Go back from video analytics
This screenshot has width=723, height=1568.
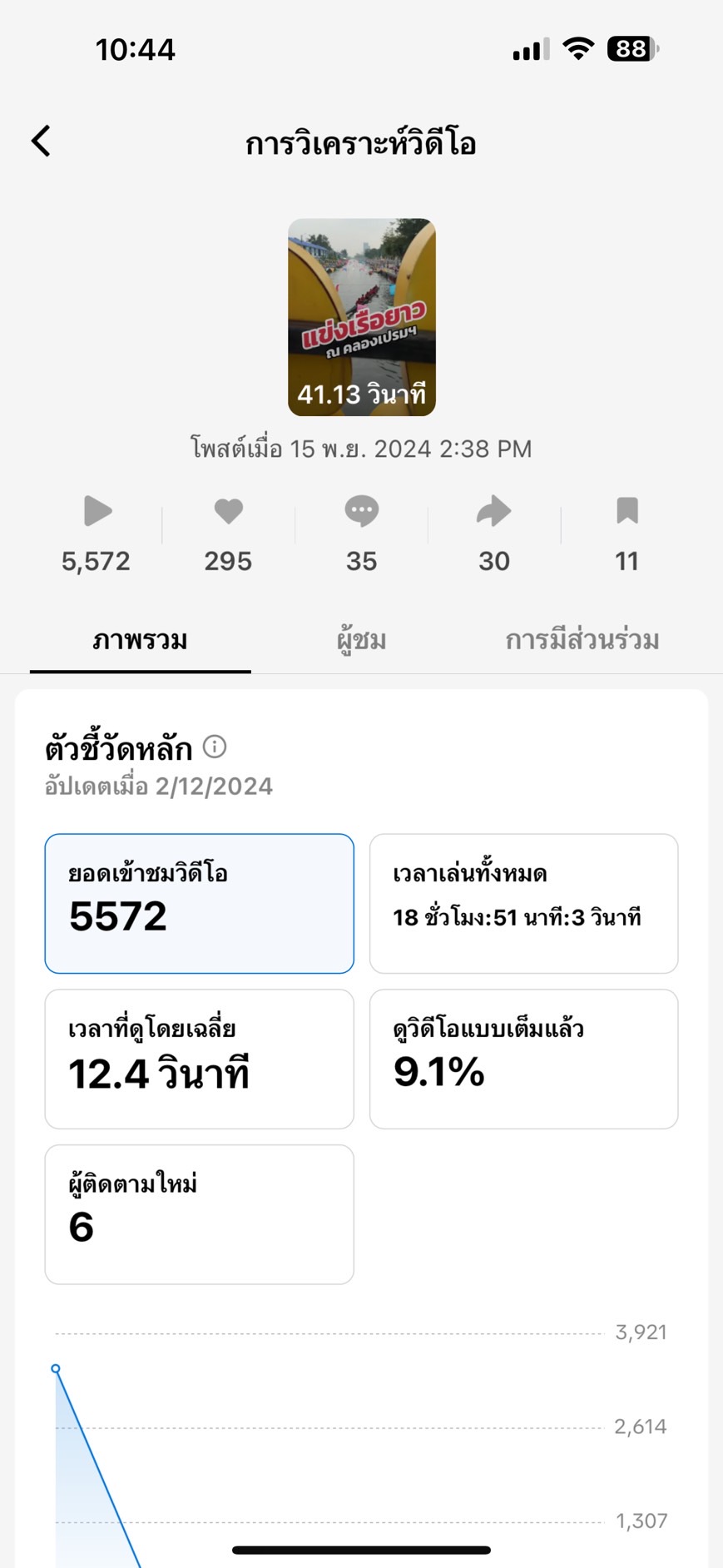click(42, 141)
